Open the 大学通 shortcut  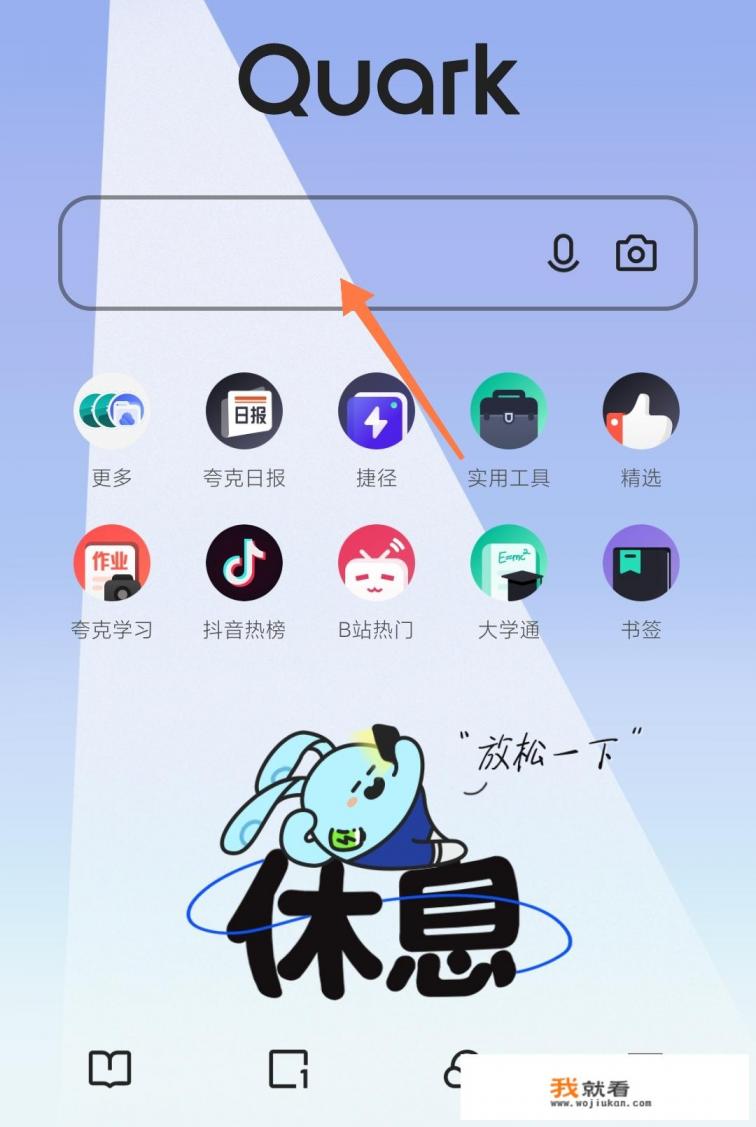tap(508, 563)
